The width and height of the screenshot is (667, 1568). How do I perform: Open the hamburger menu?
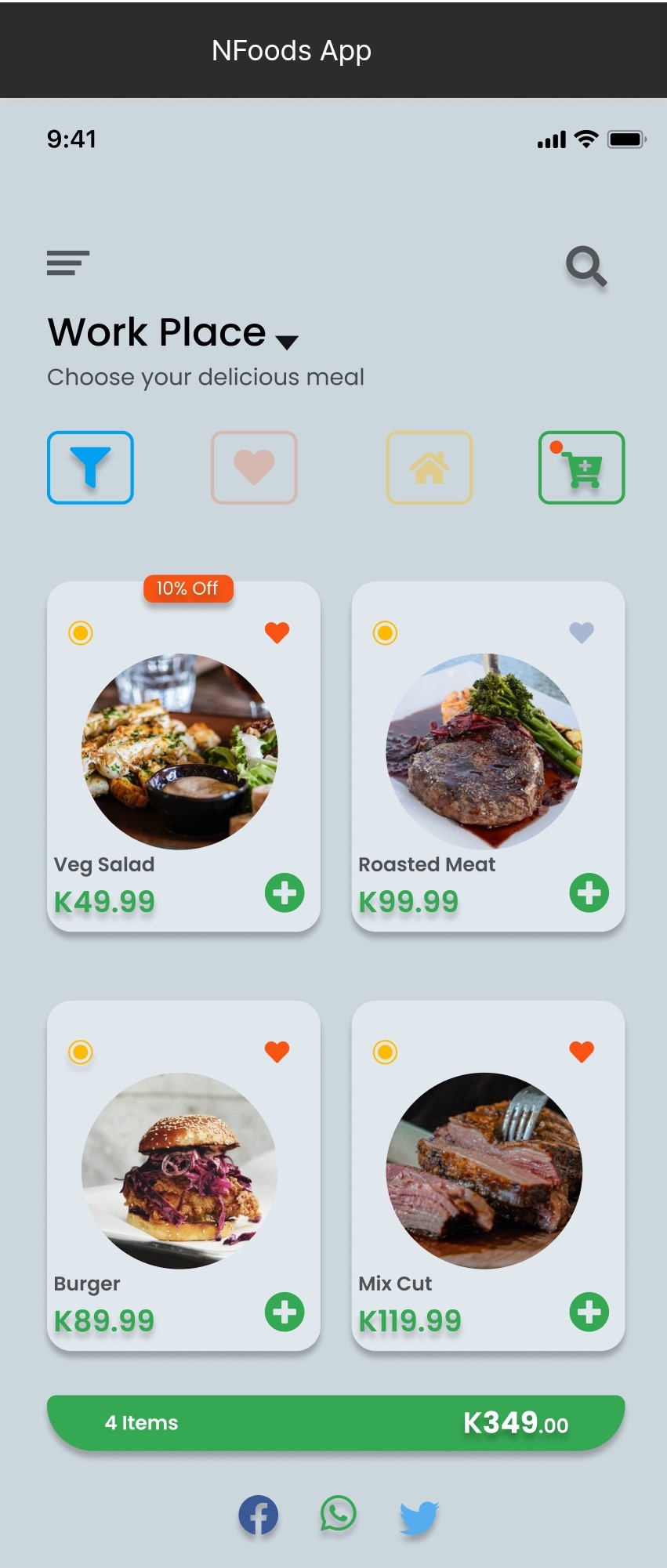click(x=68, y=263)
